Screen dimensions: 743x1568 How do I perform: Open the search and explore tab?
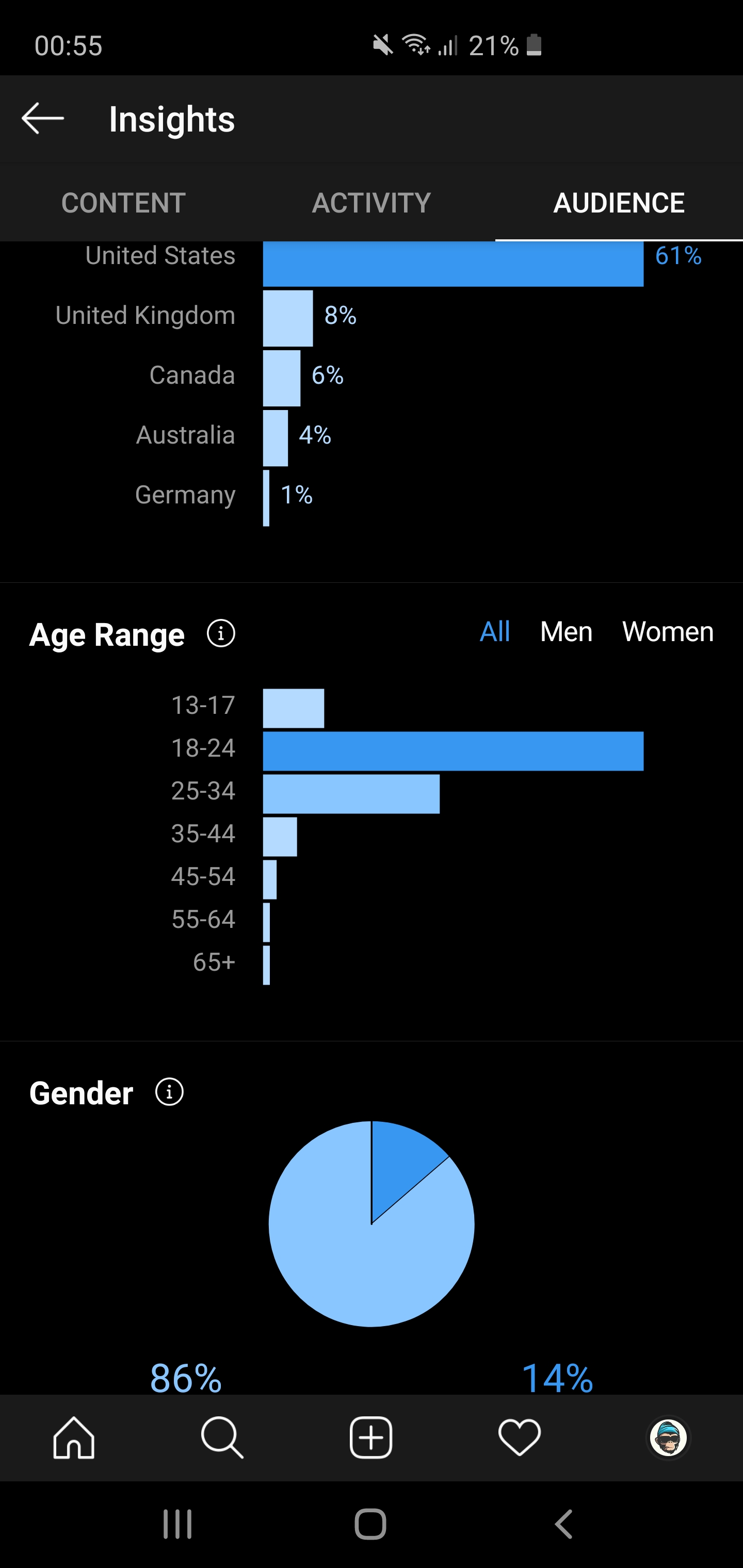[222, 1438]
